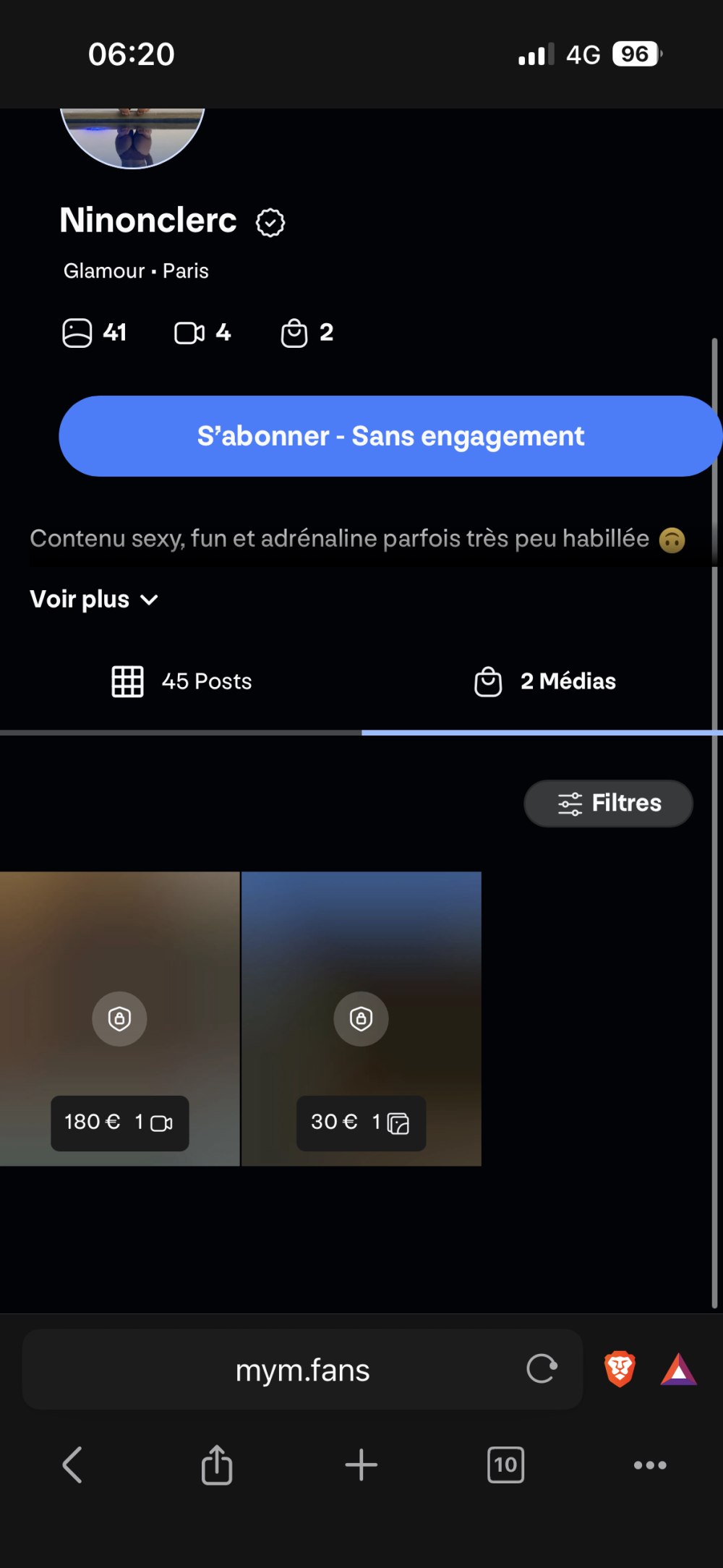This screenshot has width=723, height=1568.
Task: Expand the bio with Voir plus
Action: click(94, 600)
